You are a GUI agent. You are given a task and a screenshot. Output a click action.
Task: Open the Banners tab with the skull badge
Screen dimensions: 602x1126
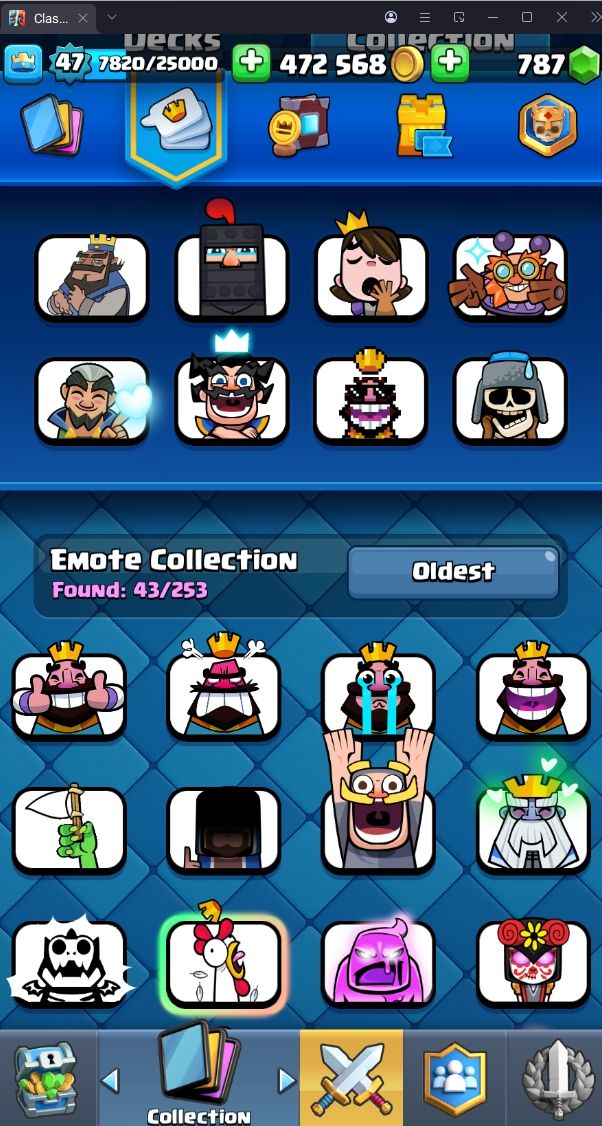click(547, 126)
